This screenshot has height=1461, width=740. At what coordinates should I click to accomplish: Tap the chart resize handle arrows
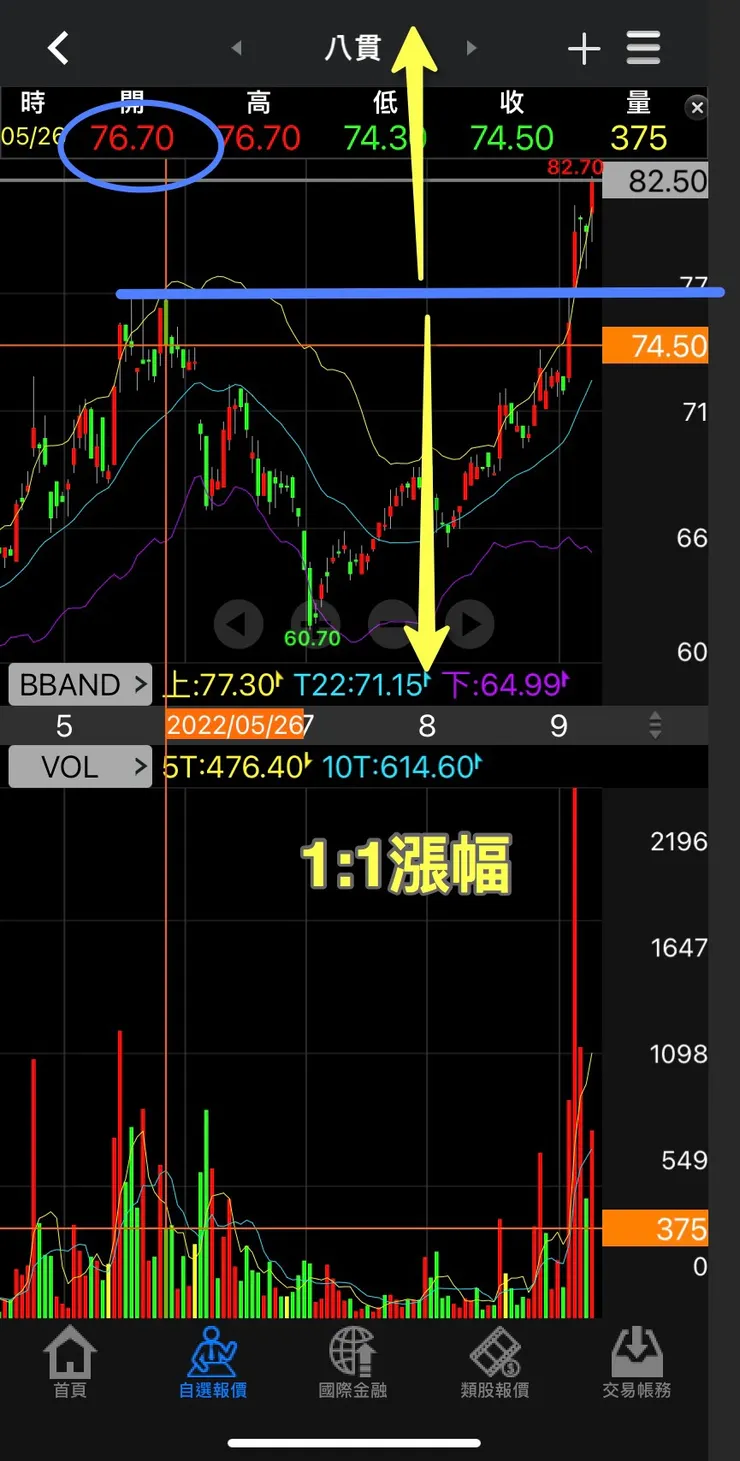[x=655, y=725]
